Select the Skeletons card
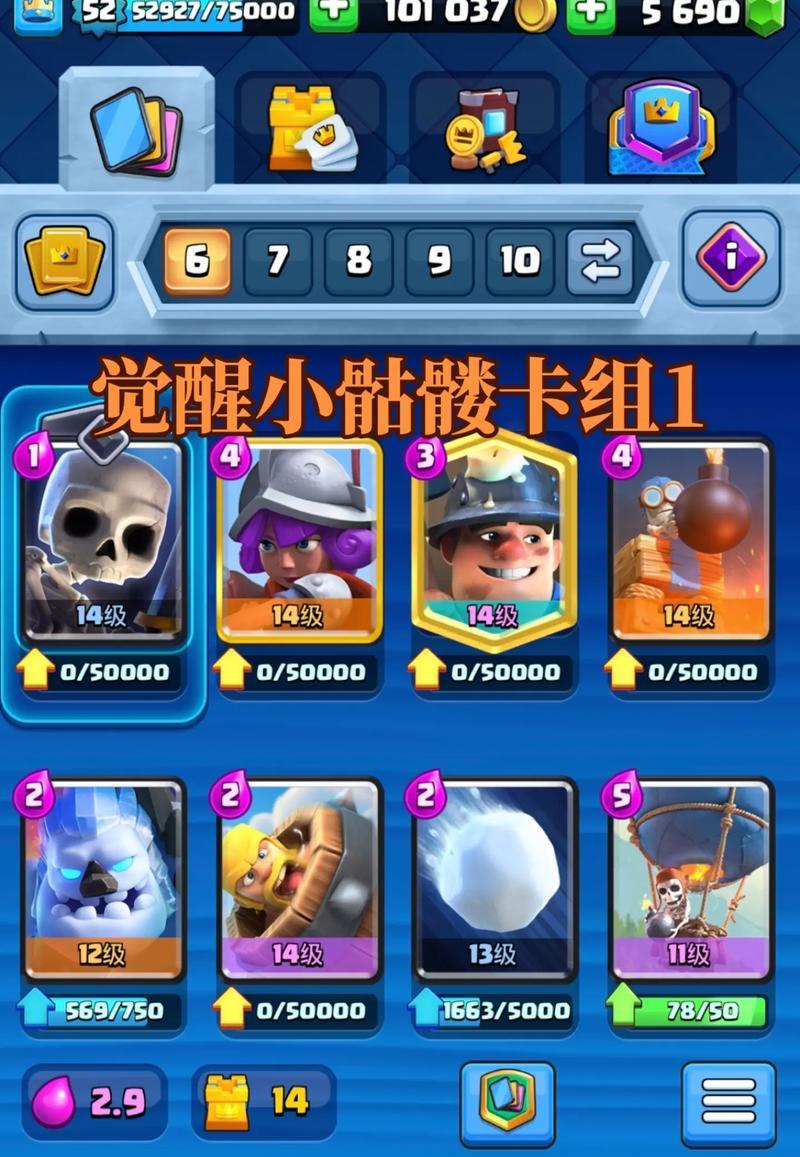Image resolution: width=800 pixels, height=1157 pixels. click(x=103, y=540)
